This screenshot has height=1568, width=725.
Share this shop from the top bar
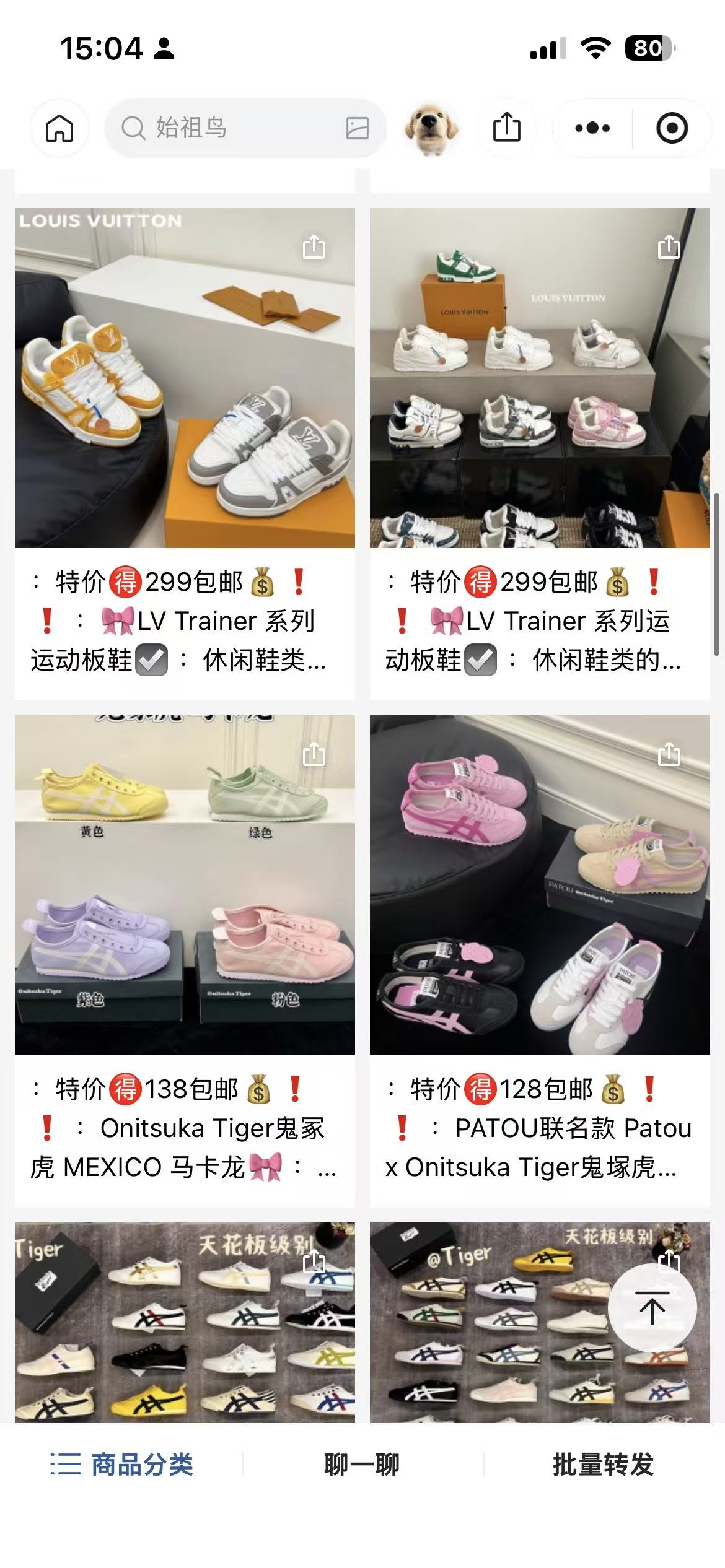point(506,128)
